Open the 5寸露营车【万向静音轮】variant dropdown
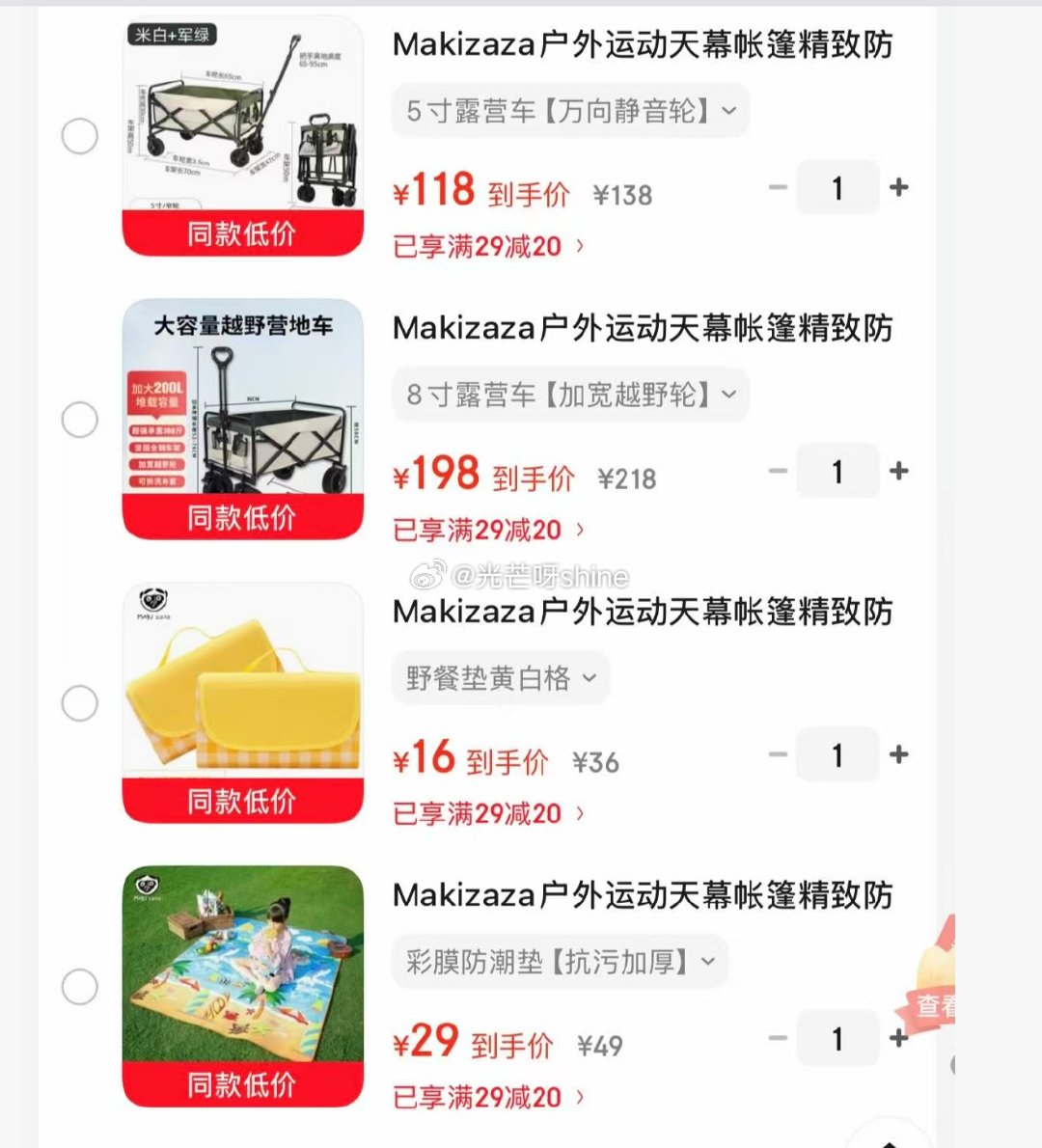This screenshot has width=1042, height=1148. tap(571, 111)
